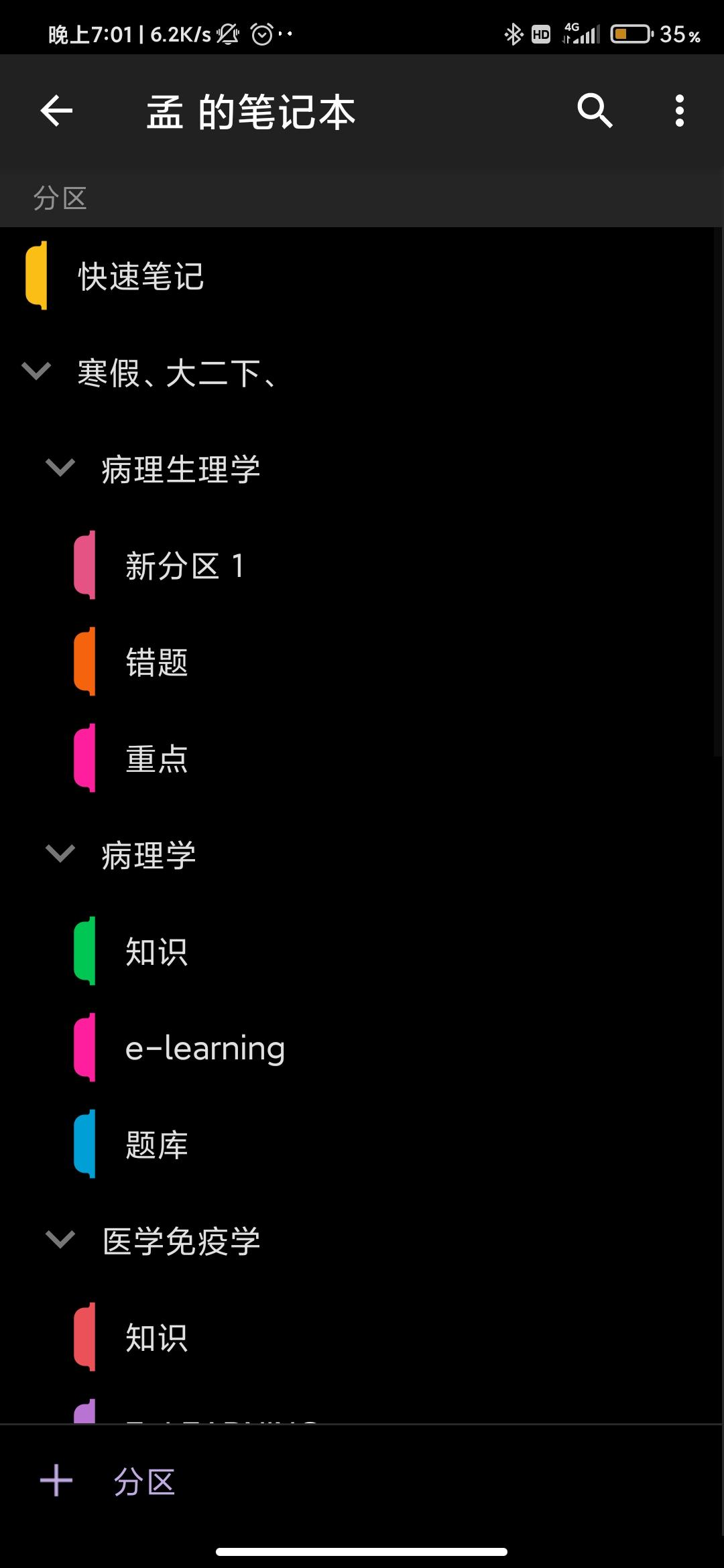
Task: Open search in the notebook
Action: click(594, 111)
